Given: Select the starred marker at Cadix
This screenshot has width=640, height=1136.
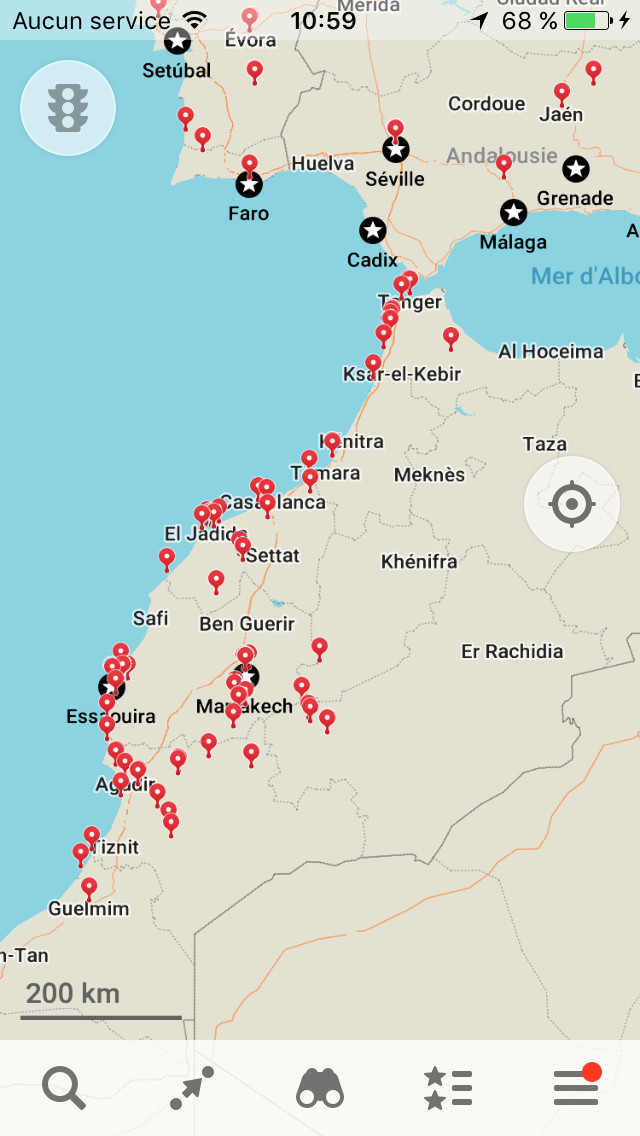Looking at the screenshot, I should (373, 231).
